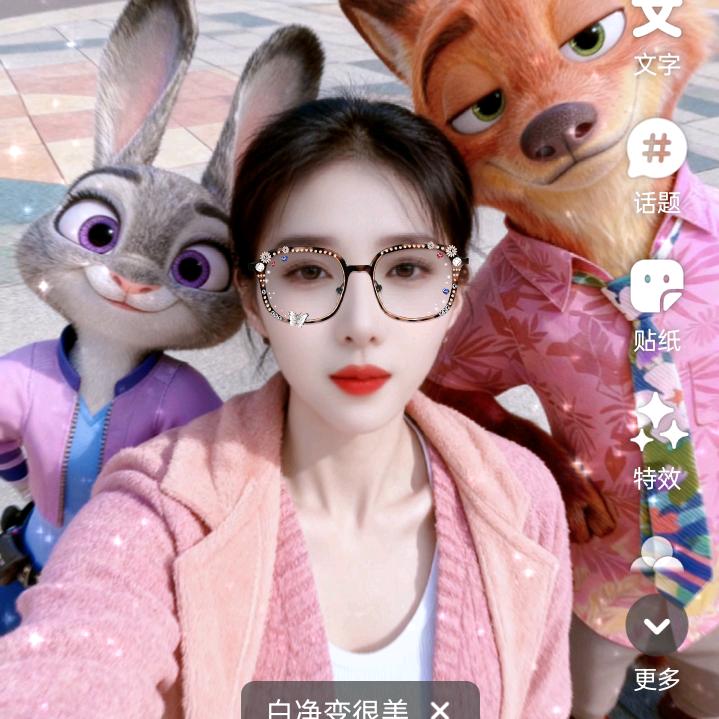
Task: Open the filter circles icon
Action: click(657, 557)
